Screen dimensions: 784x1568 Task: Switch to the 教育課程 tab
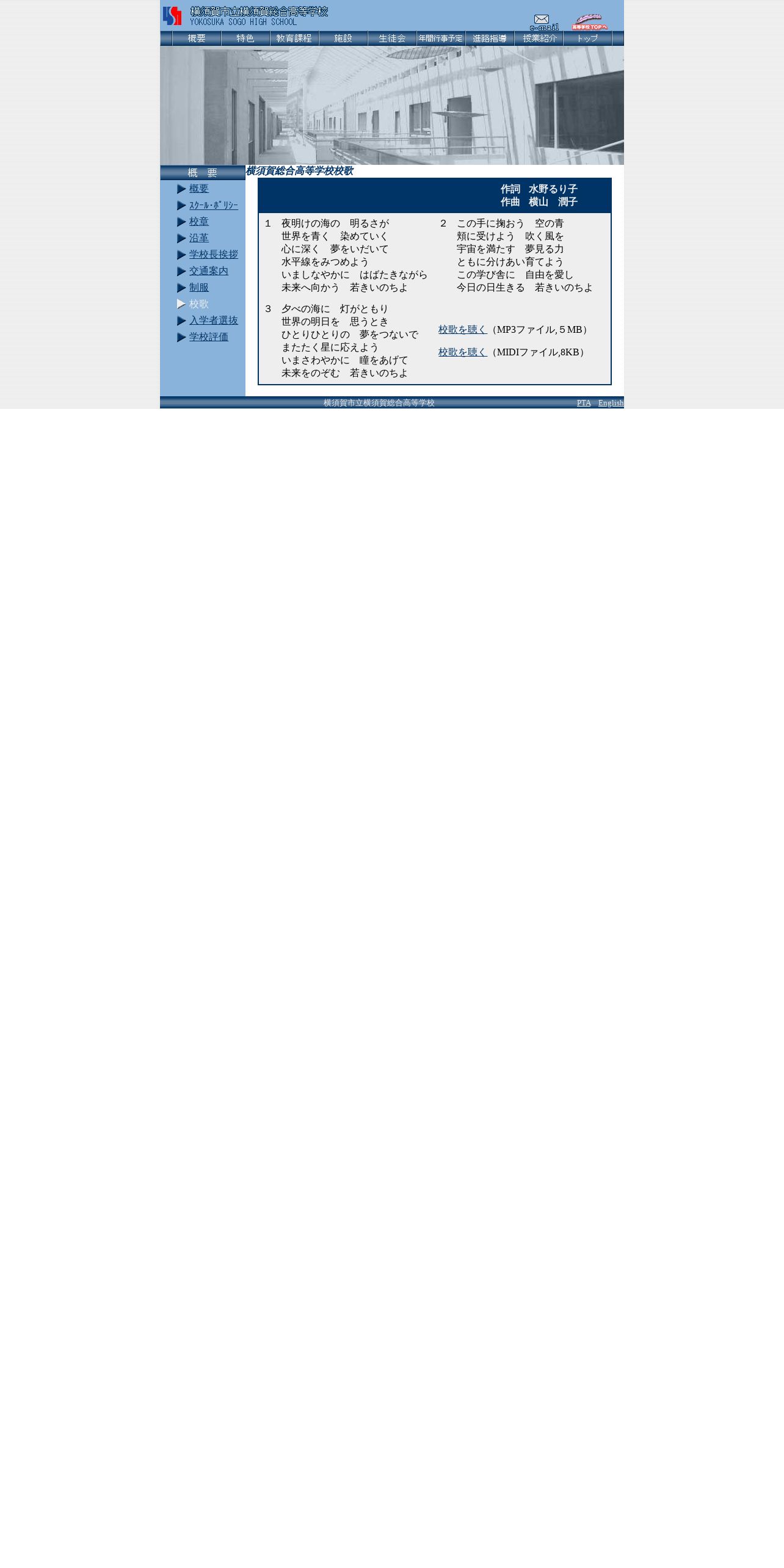294,38
